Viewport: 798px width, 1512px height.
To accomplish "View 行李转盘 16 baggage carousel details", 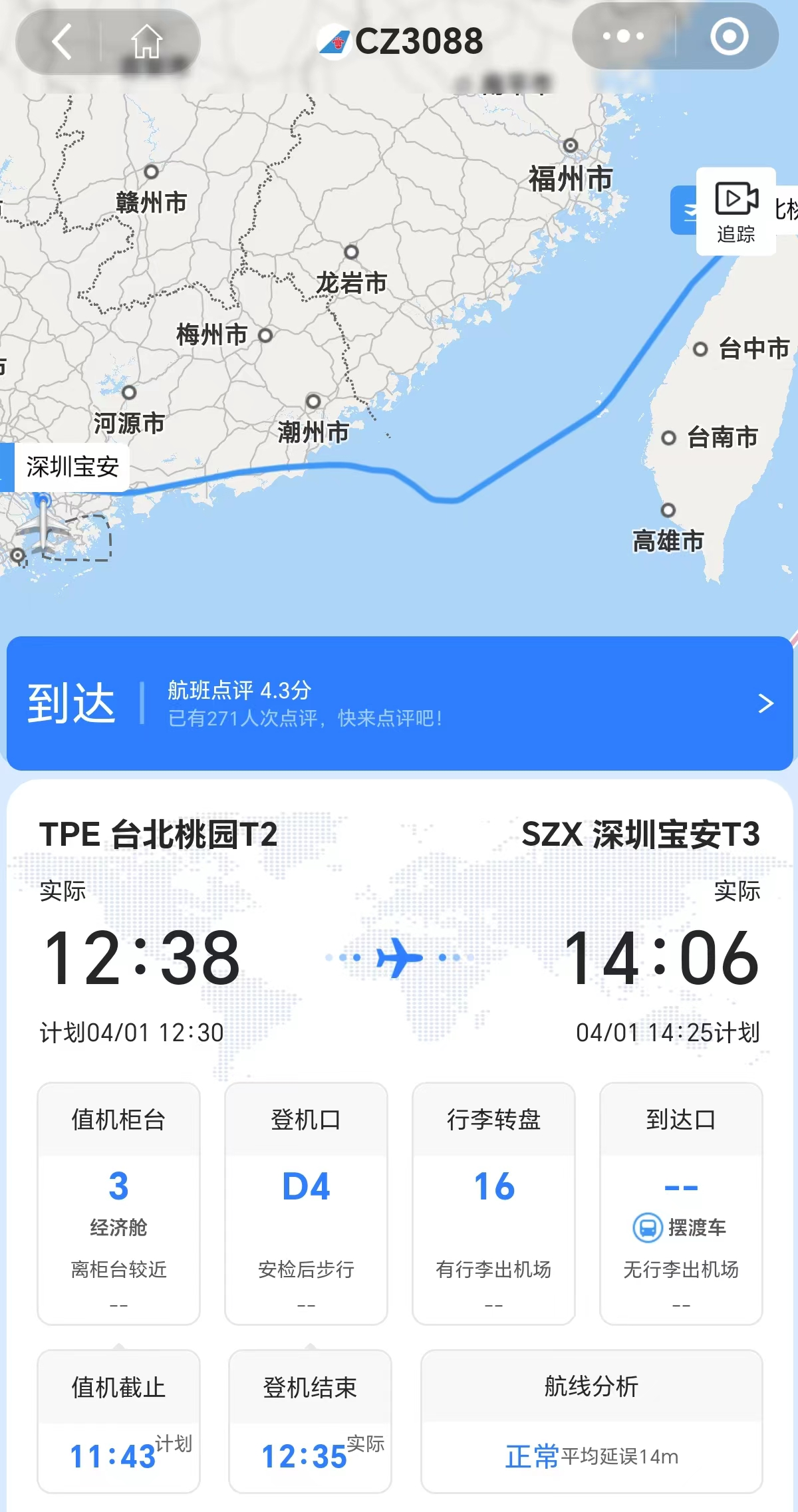I will coord(493,1203).
